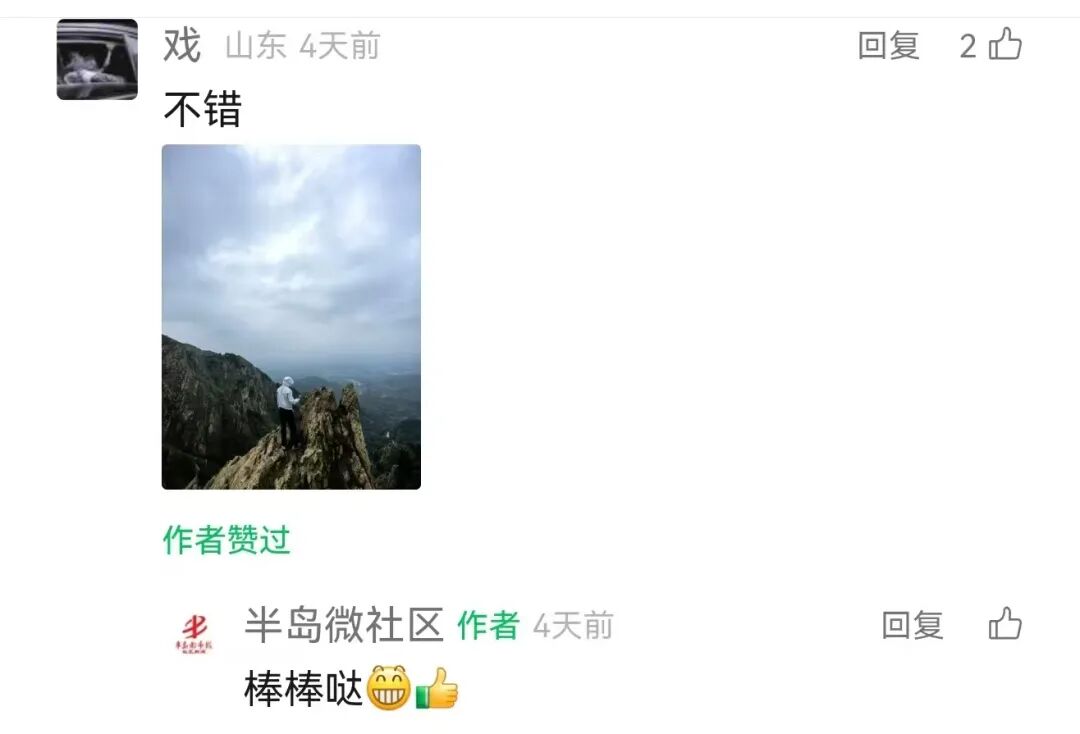Screen dimensions: 1080x734
Task: Open 半岛微社区's profile avatar
Action: (194, 633)
